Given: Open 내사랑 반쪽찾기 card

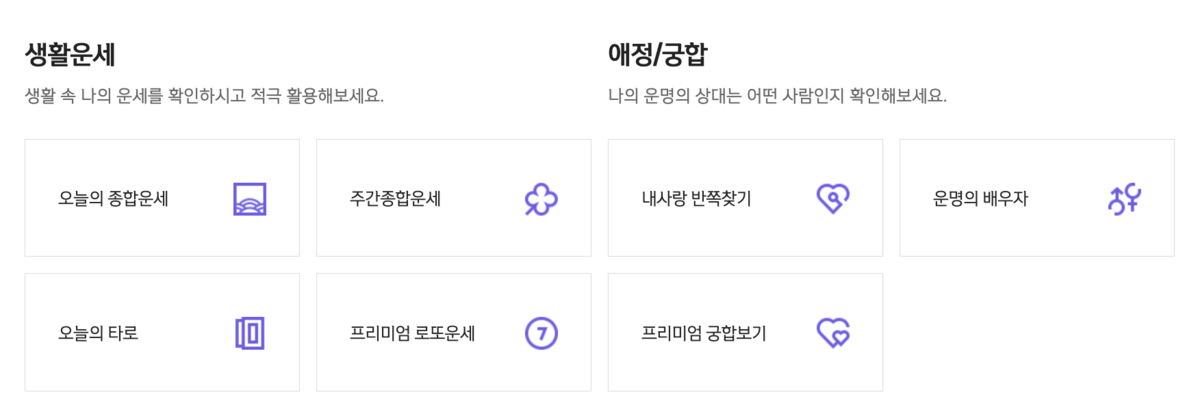Looking at the screenshot, I should (x=745, y=198).
